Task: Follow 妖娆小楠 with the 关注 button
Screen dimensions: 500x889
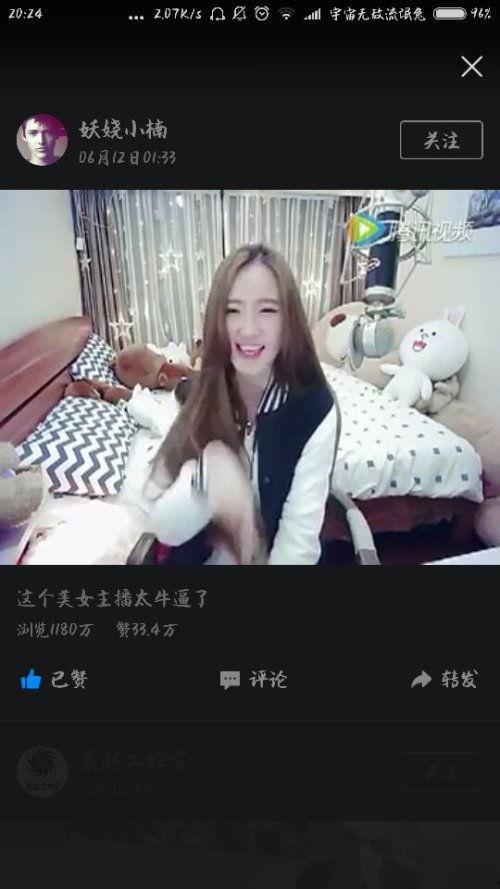Action: tap(441, 140)
